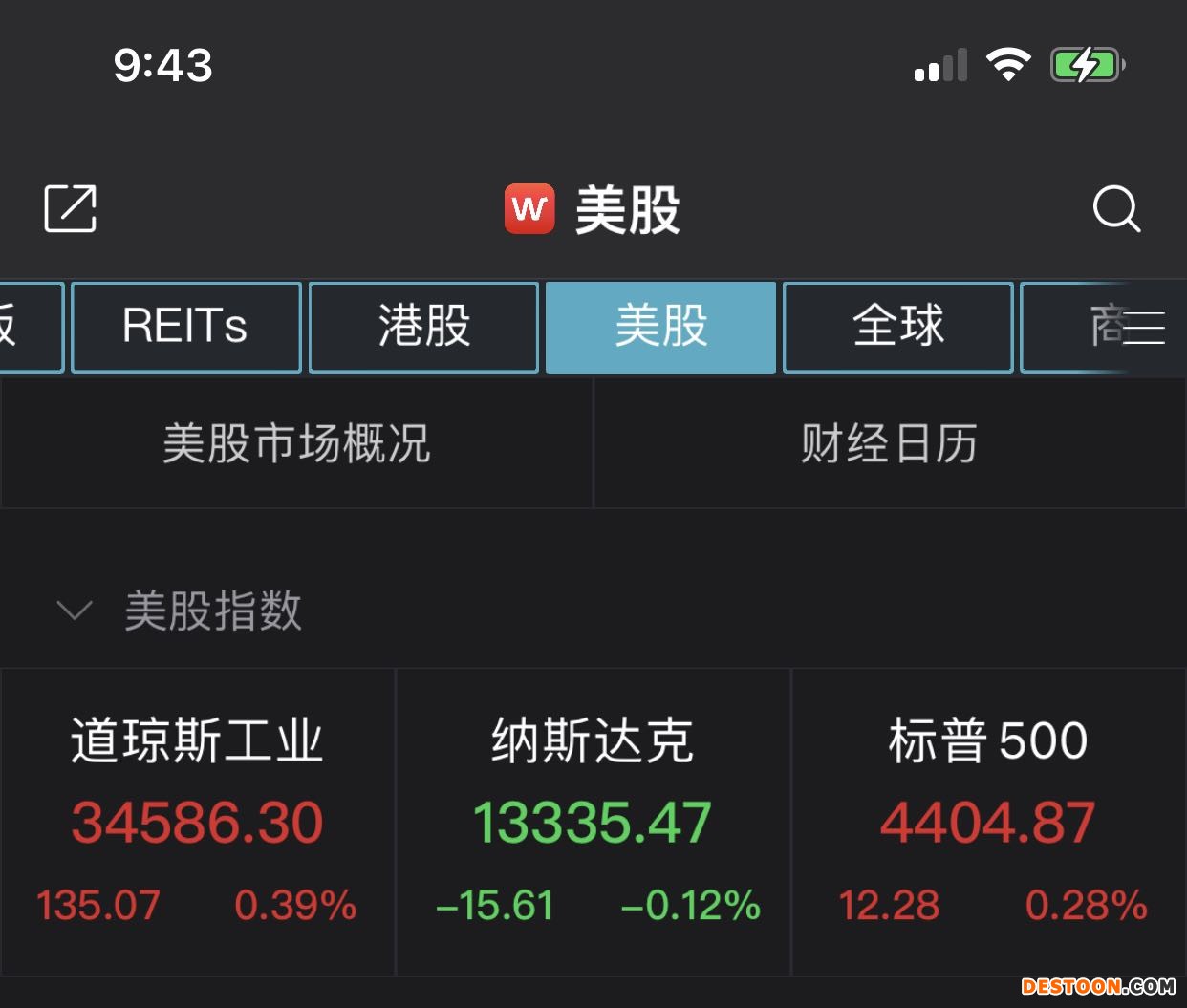Switch to the 全球 tab
Image resolution: width=1187 pixels, height=1008 pixels.
click(897, 327)
